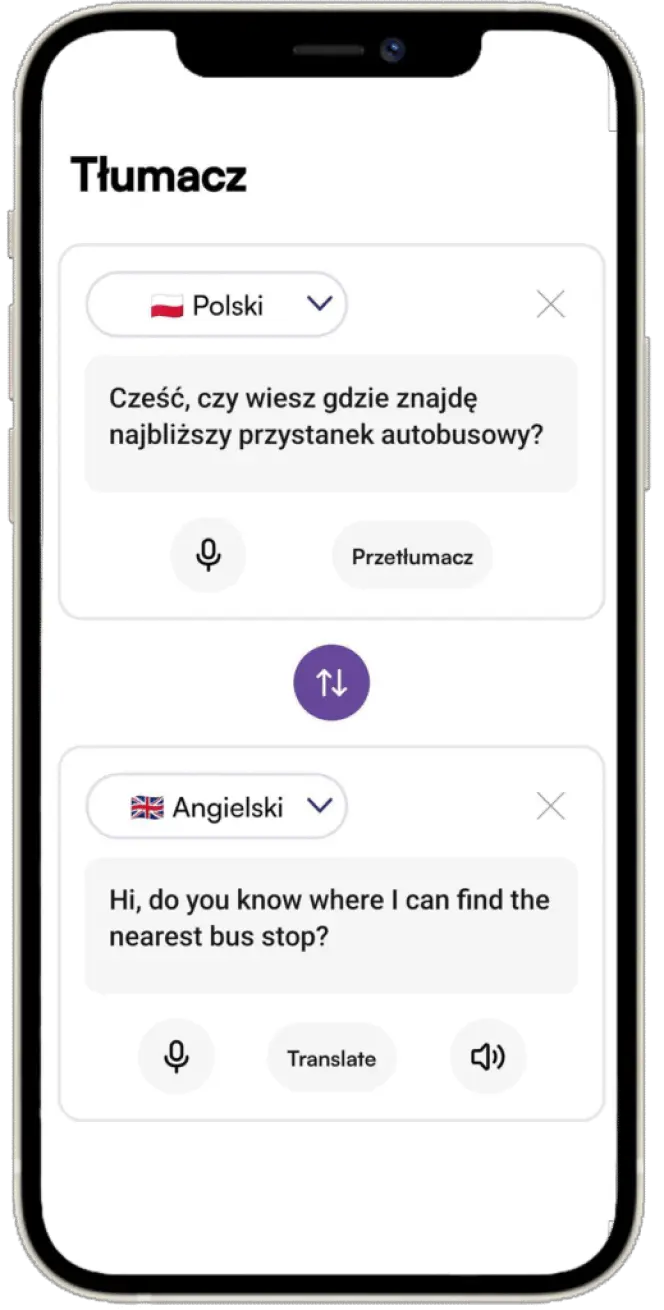Viewport: 664px width, 1310px height.
Task: Open the Polski language dropdown
Action: tap(217, 305)
